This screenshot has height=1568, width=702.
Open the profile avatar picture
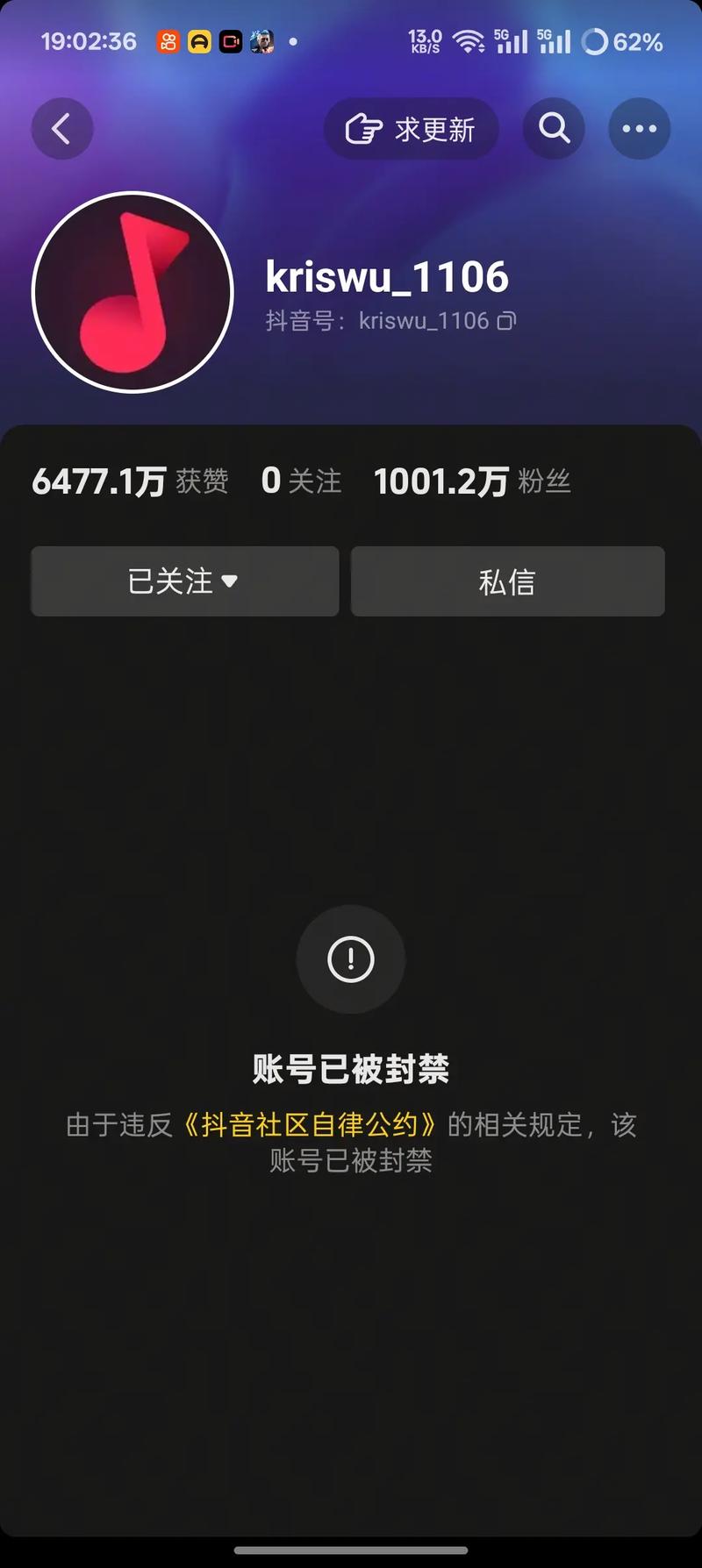tap(133, 292)
